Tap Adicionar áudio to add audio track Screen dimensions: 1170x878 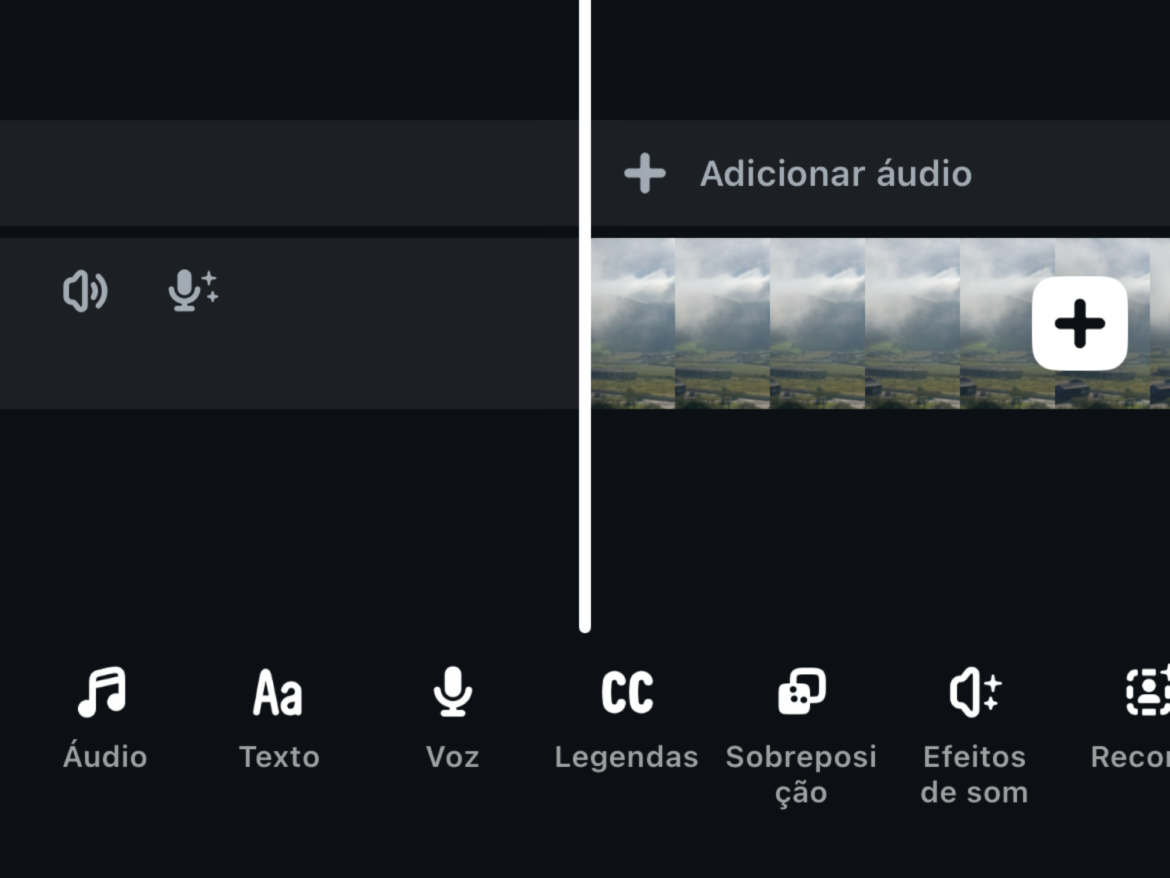click(x=800, y=173)
